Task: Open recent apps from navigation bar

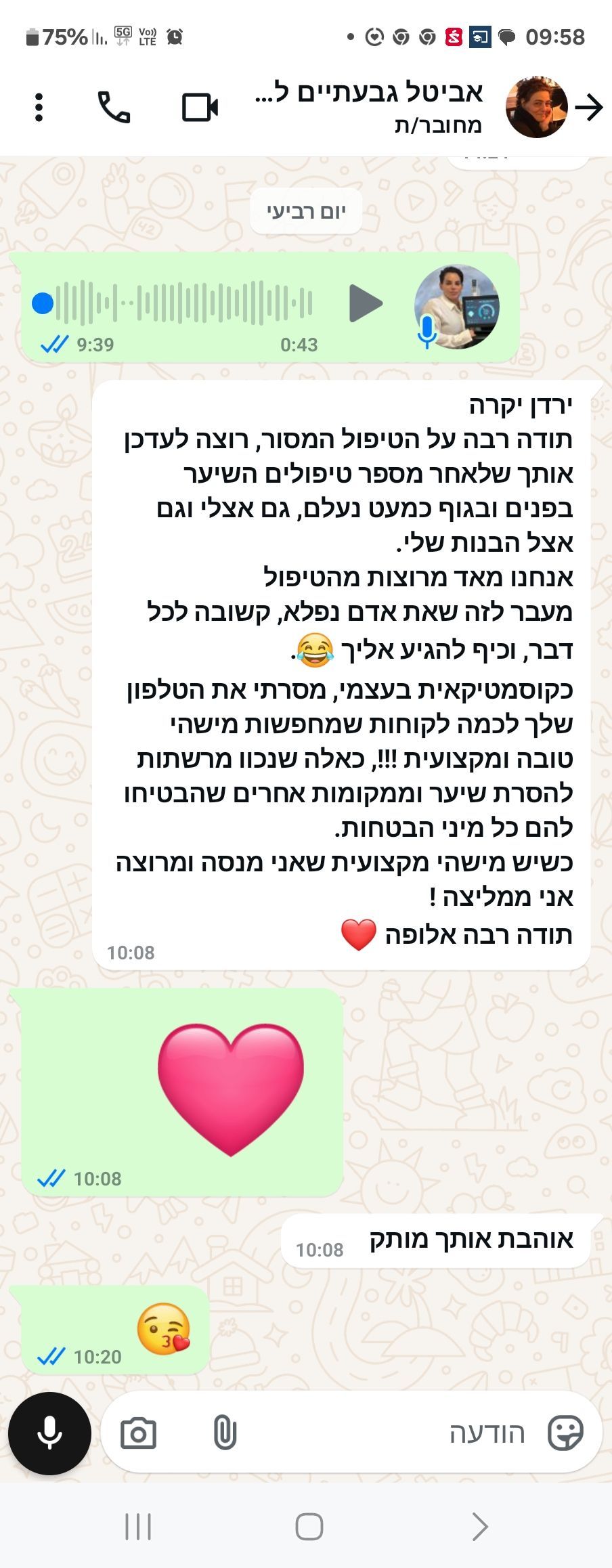Action: [x=138, y=1527]
